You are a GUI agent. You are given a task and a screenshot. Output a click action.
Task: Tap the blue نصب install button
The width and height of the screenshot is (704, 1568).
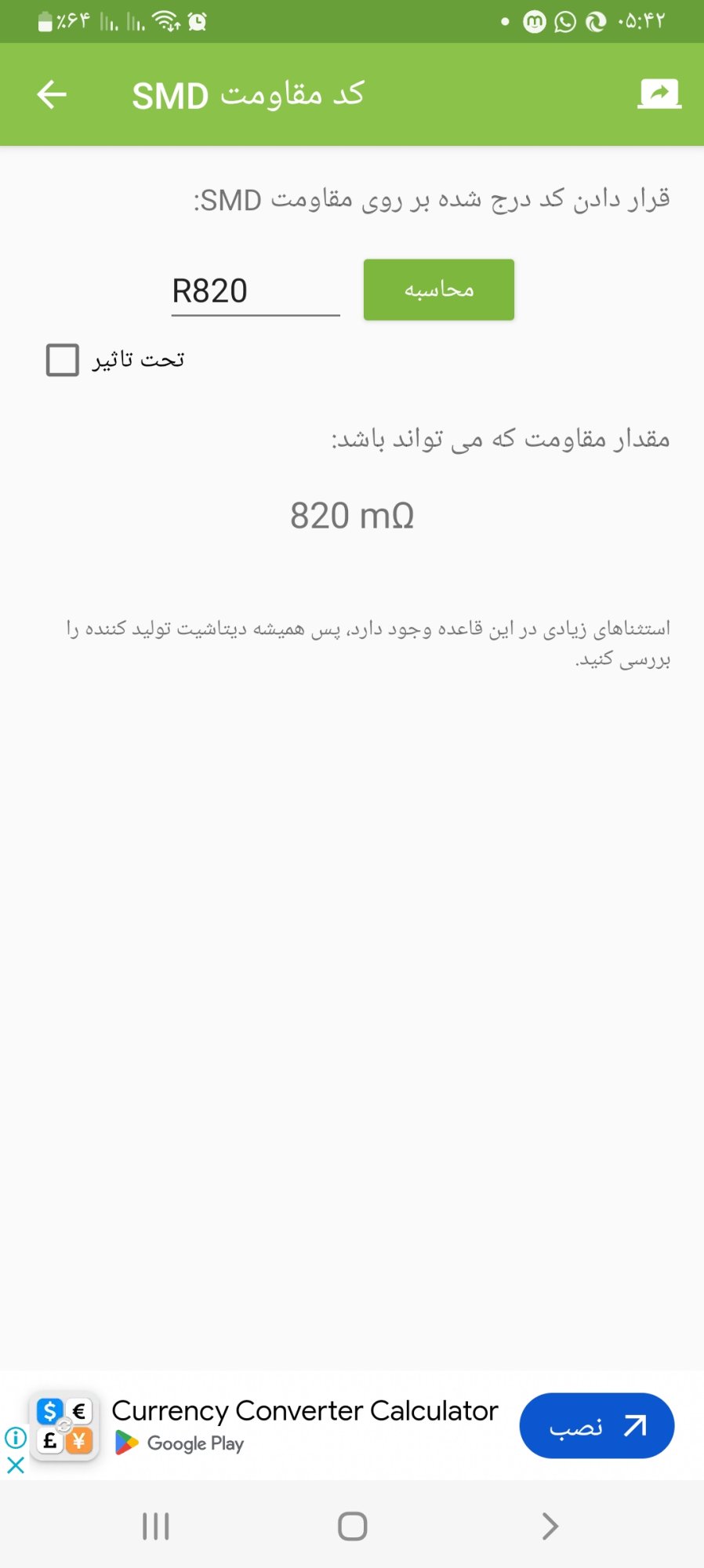click(x=597, y=1425)
